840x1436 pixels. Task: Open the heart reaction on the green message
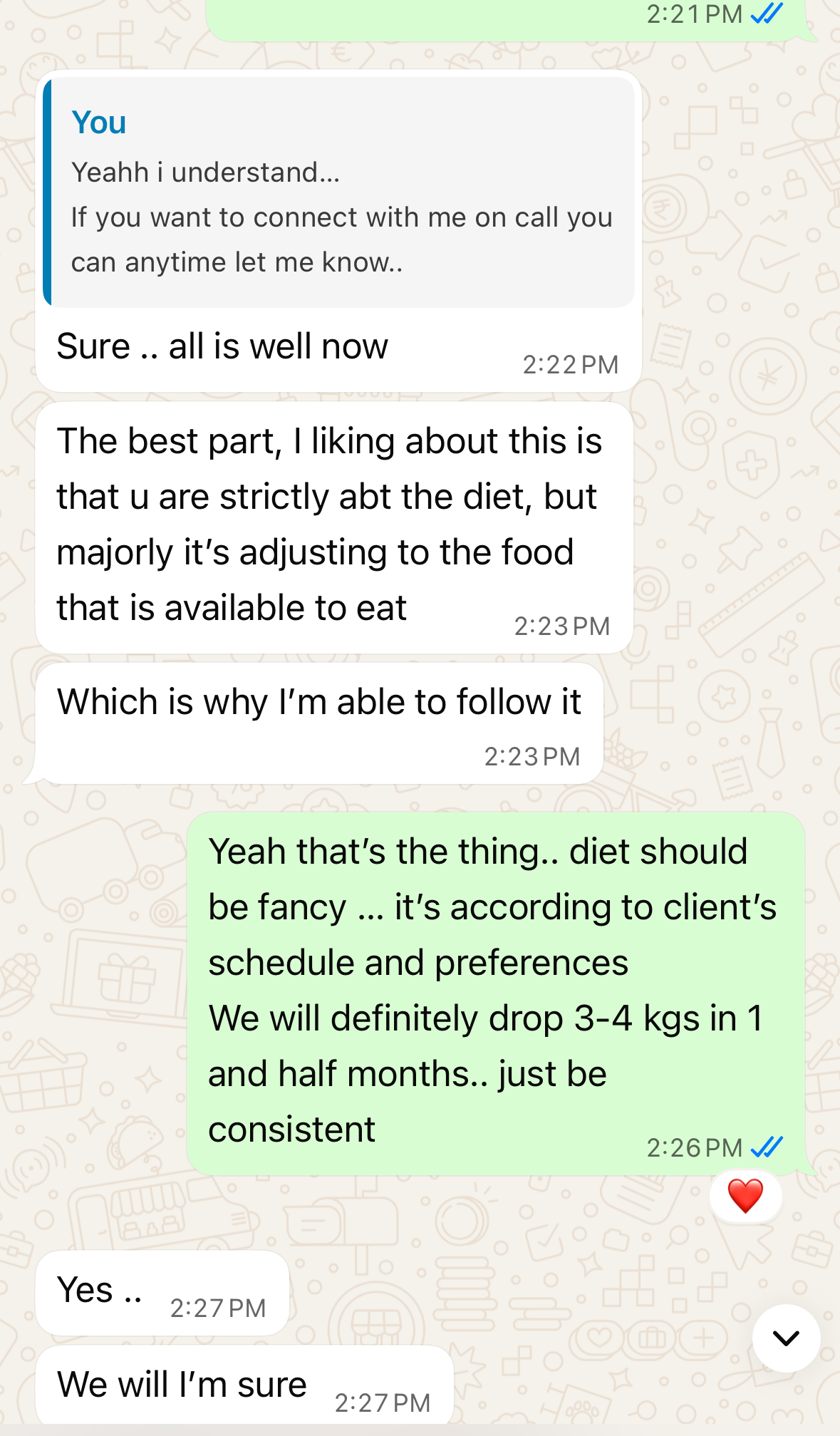[745, 1197]
